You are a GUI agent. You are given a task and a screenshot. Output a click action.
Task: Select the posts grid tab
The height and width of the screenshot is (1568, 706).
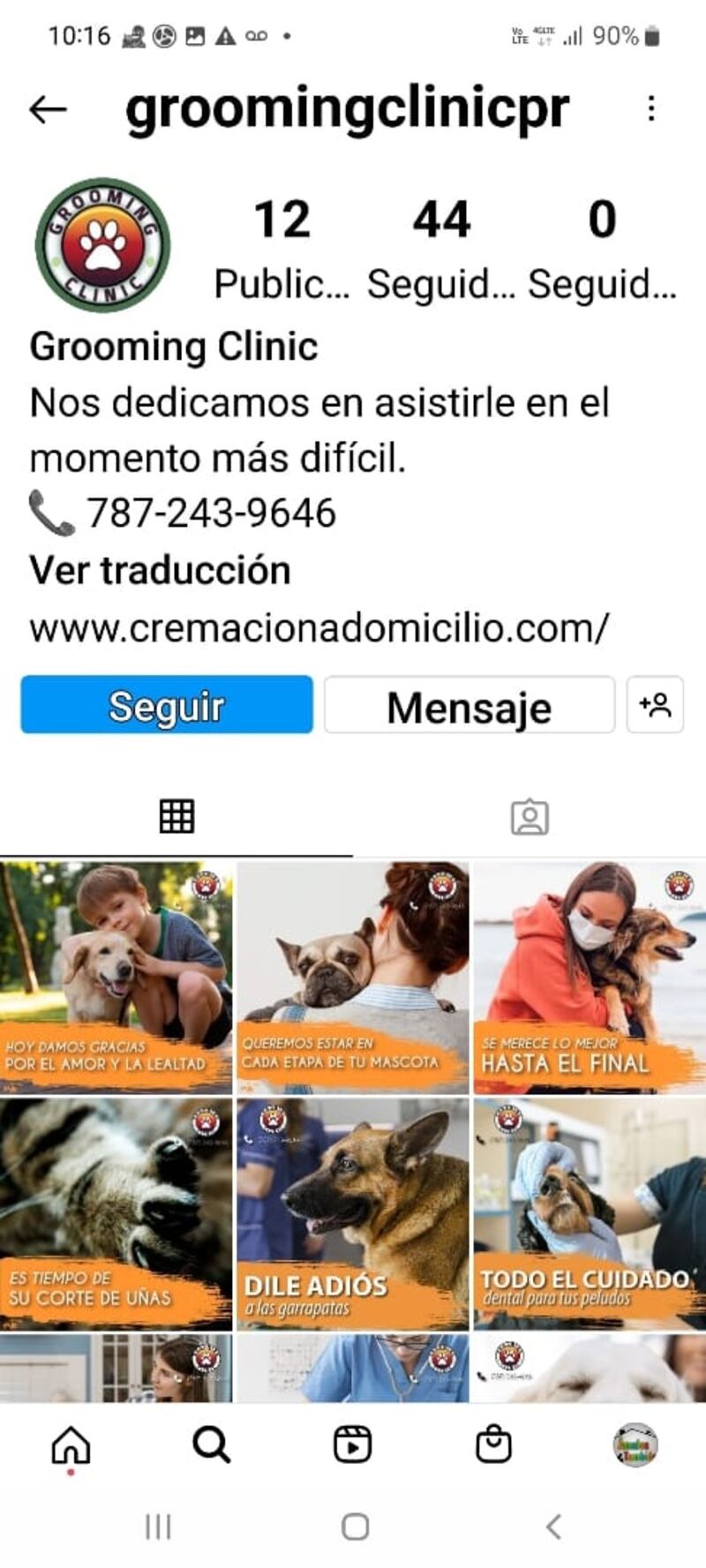tap(176, 817)
